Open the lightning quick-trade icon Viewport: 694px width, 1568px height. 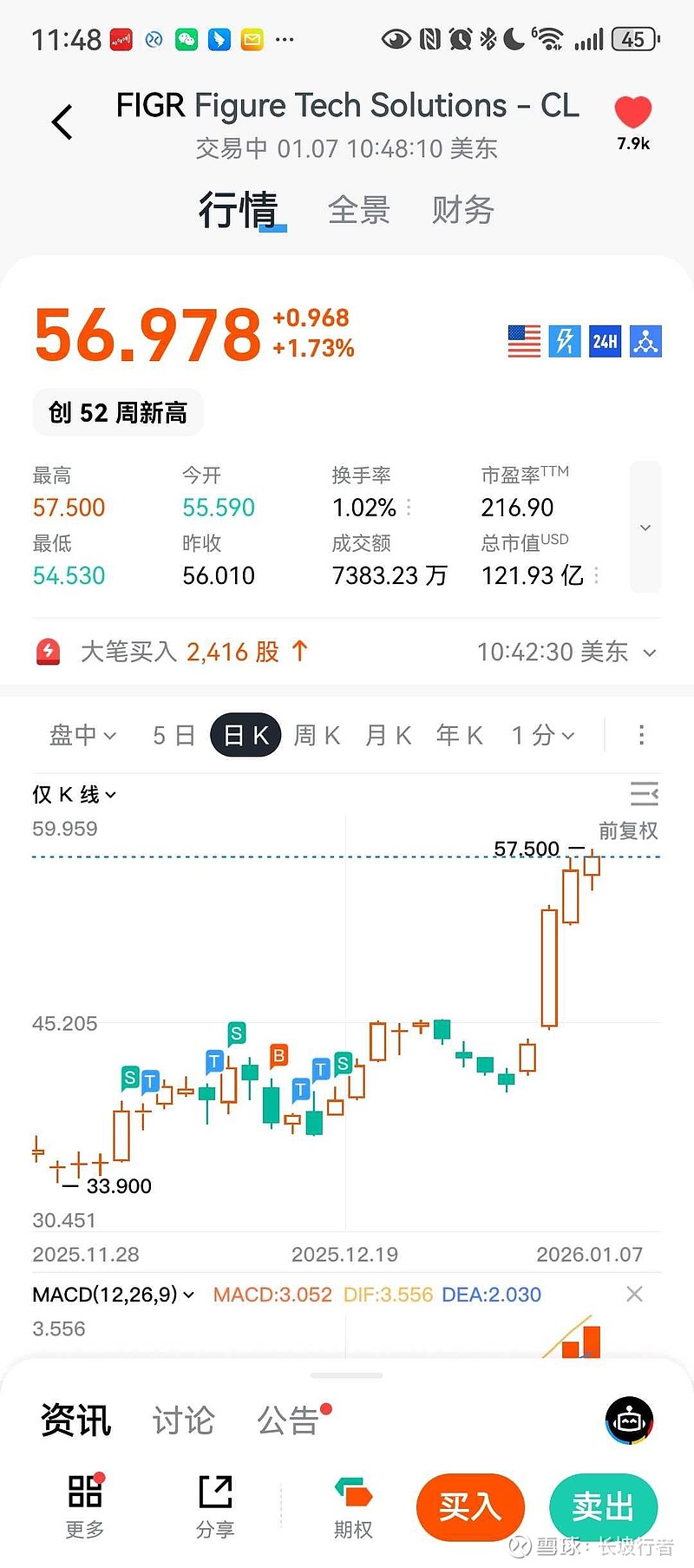click(565, 341)
